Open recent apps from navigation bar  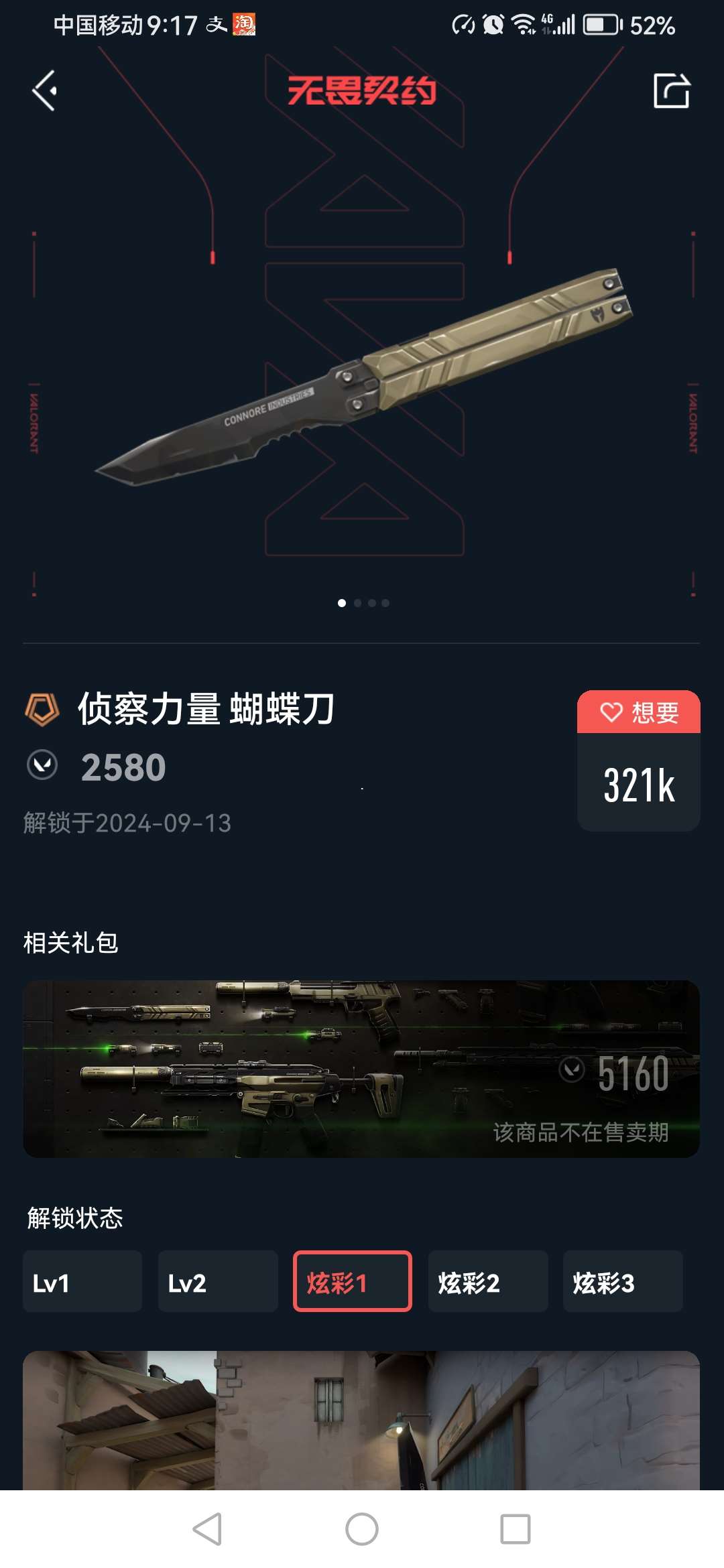point(515,1529)
